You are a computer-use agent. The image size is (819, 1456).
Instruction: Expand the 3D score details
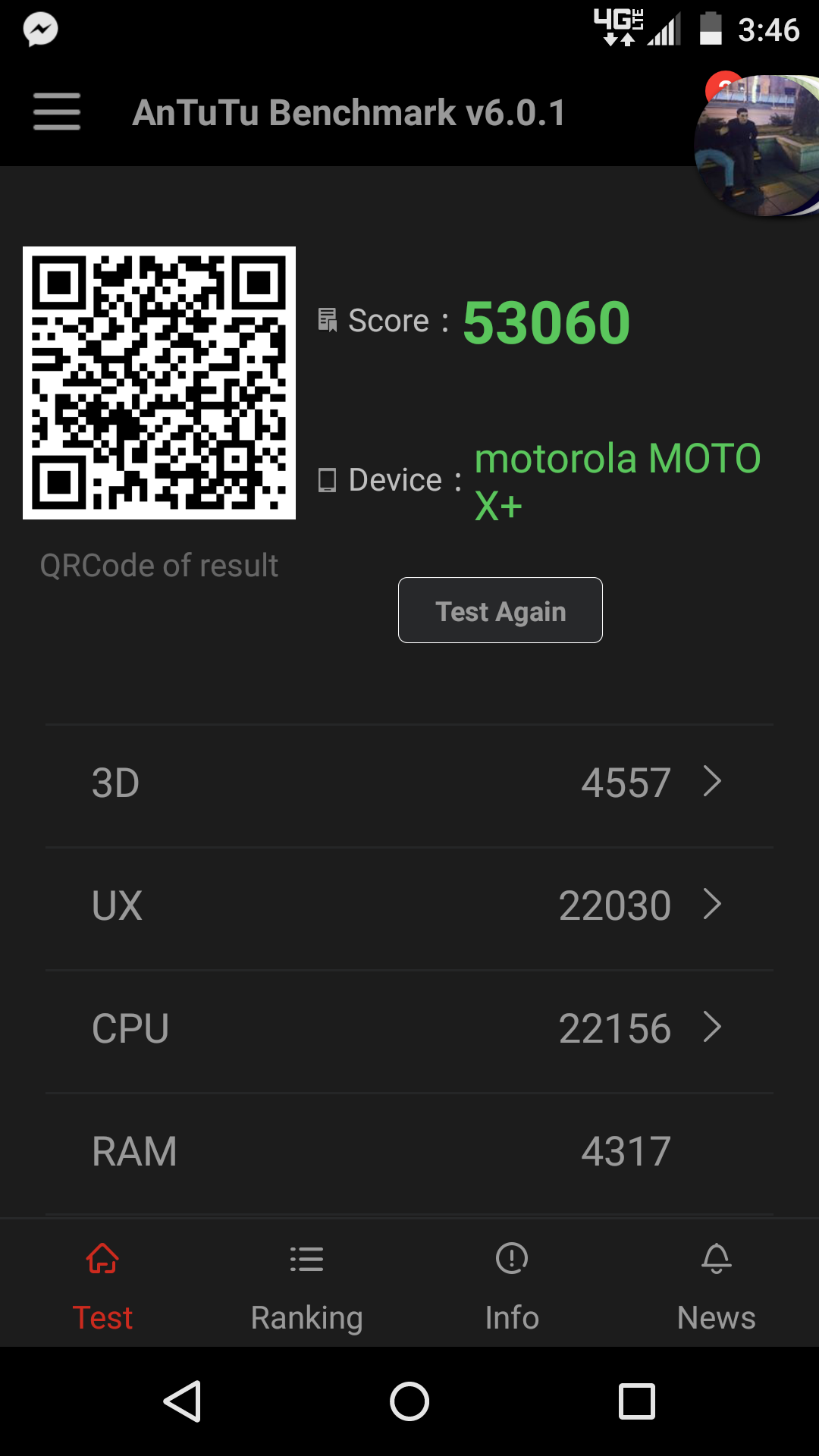pyautogui.click(x=711, y=782)
